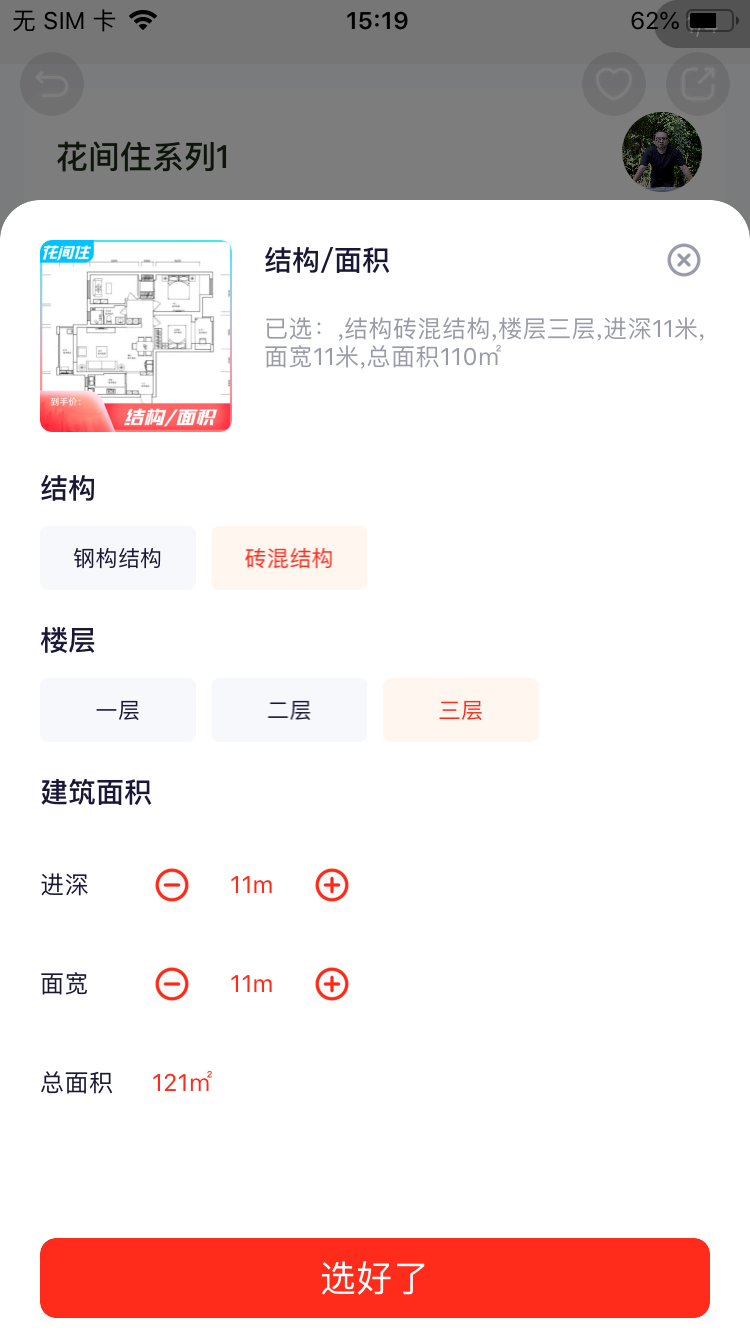Reduce the 面宽 value
The width and height of the screenshot is (750, 1334).
[172, 984]
